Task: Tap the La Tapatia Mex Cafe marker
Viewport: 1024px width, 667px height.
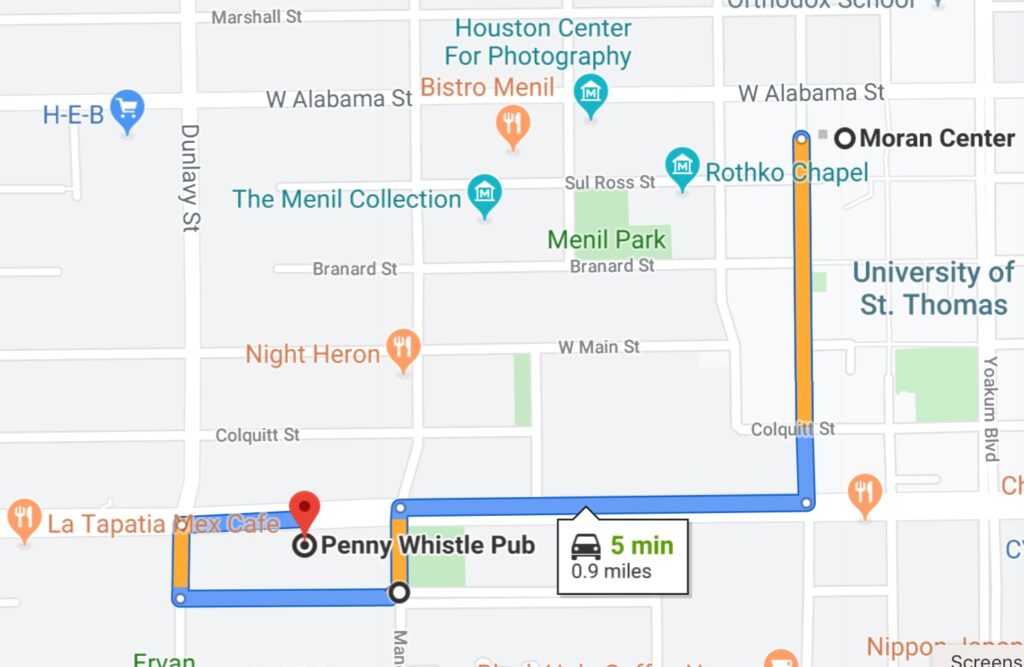Action: [24, 518]
